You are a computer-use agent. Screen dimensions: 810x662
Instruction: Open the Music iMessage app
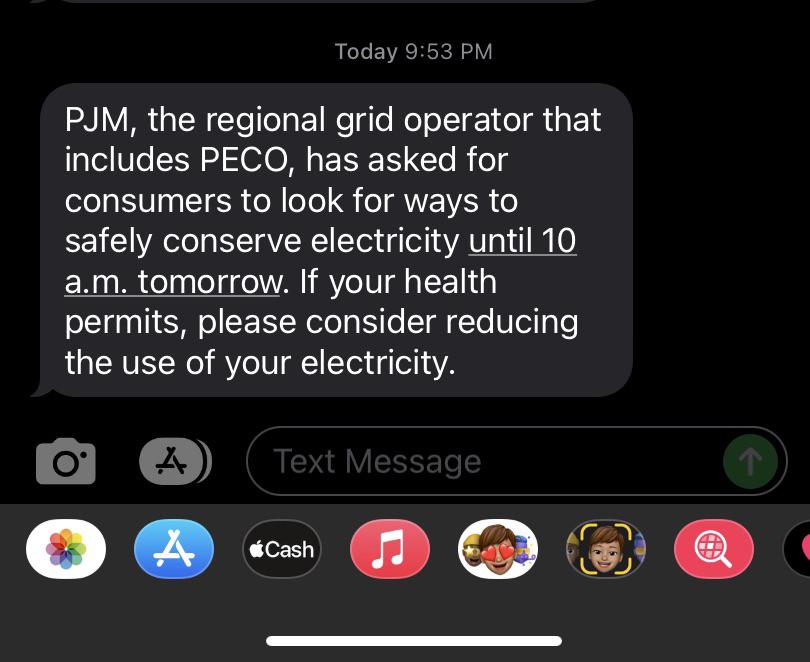click(390, 549)
